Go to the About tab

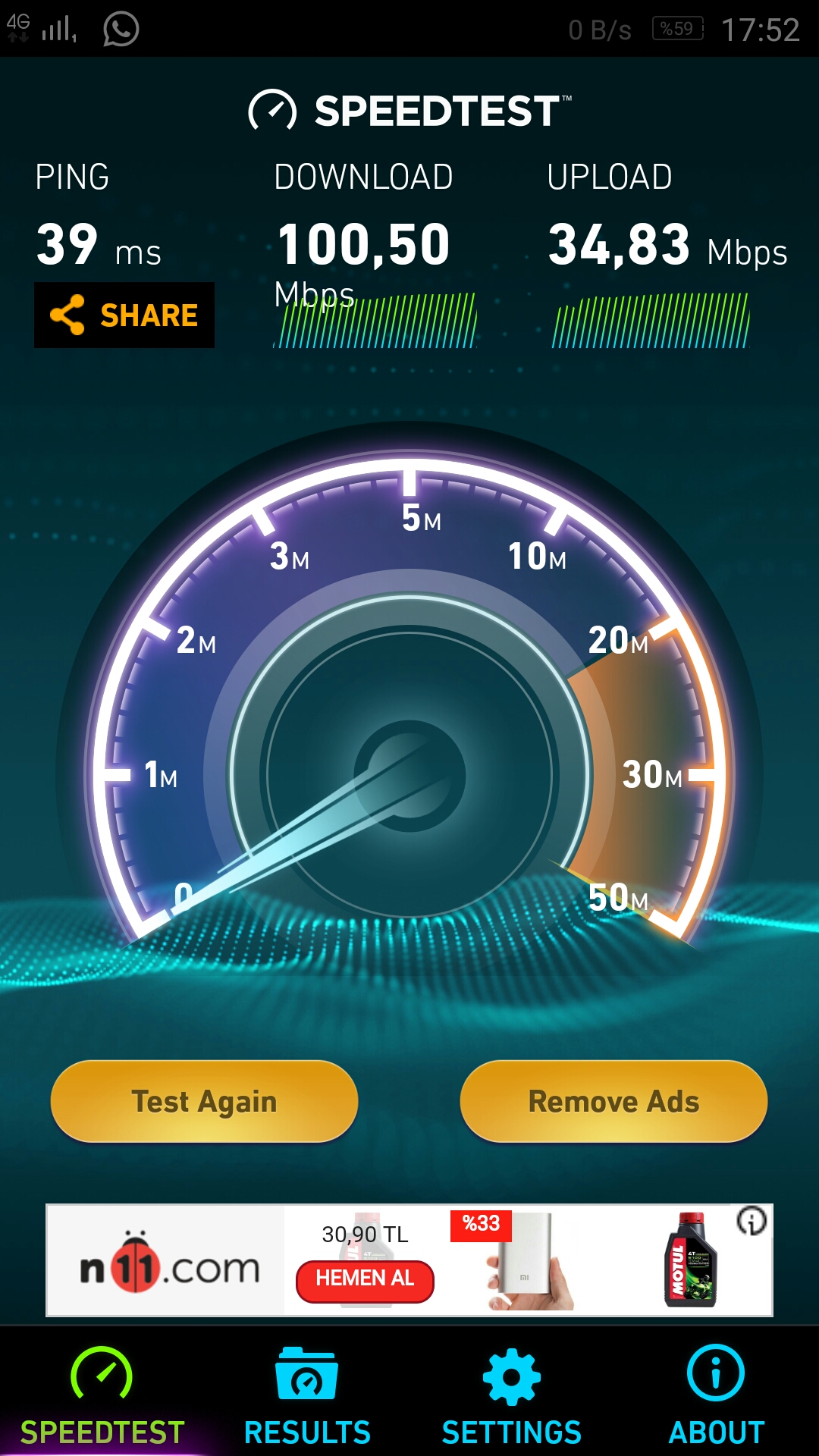tap(716, 1397)
